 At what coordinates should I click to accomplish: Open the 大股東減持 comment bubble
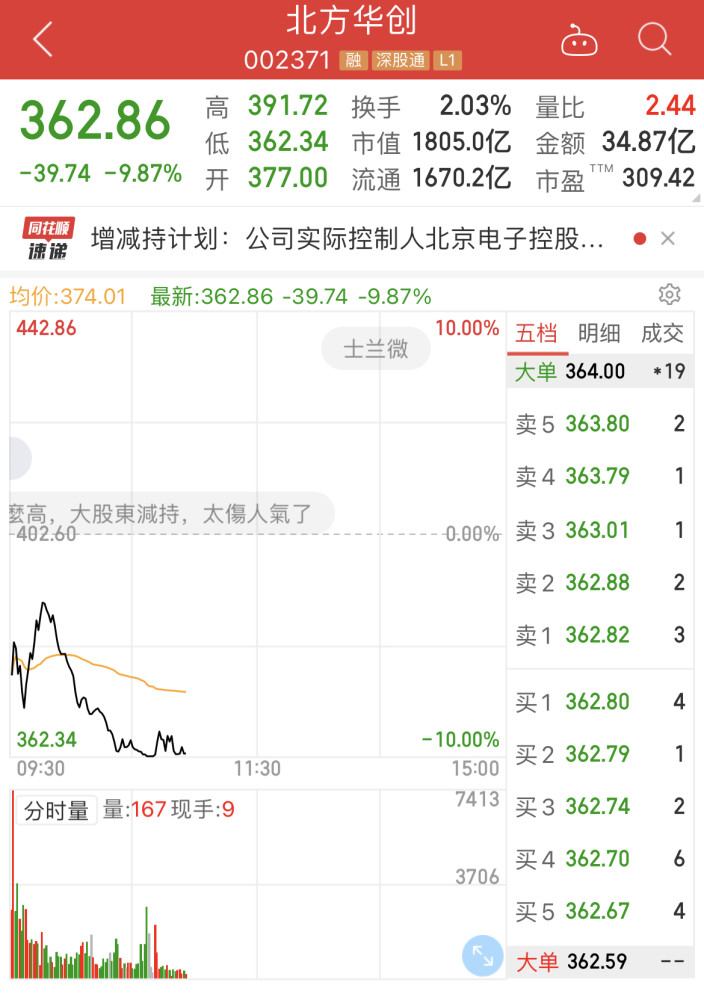coord(170,515)
